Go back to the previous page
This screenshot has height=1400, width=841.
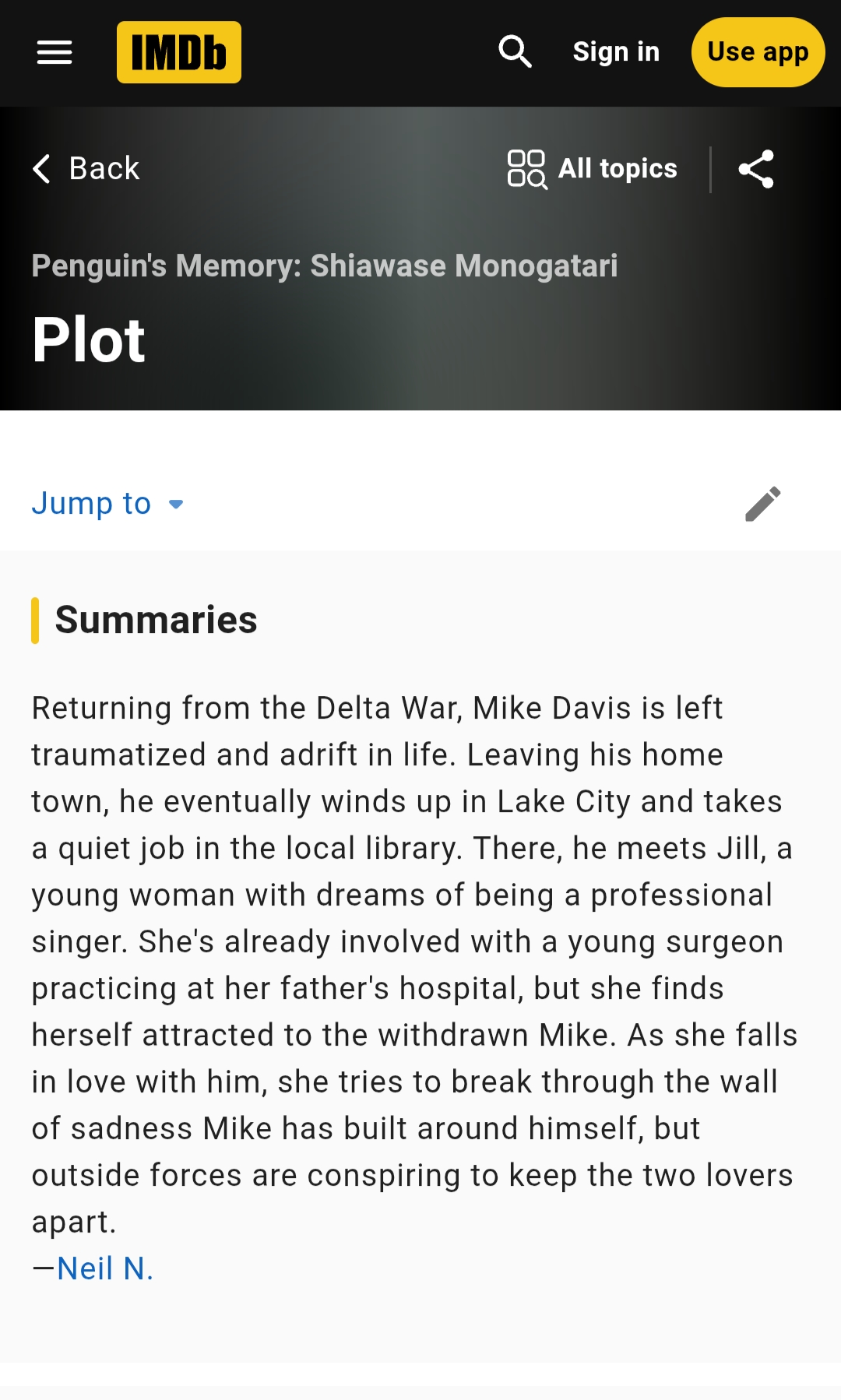pos(86,168)
